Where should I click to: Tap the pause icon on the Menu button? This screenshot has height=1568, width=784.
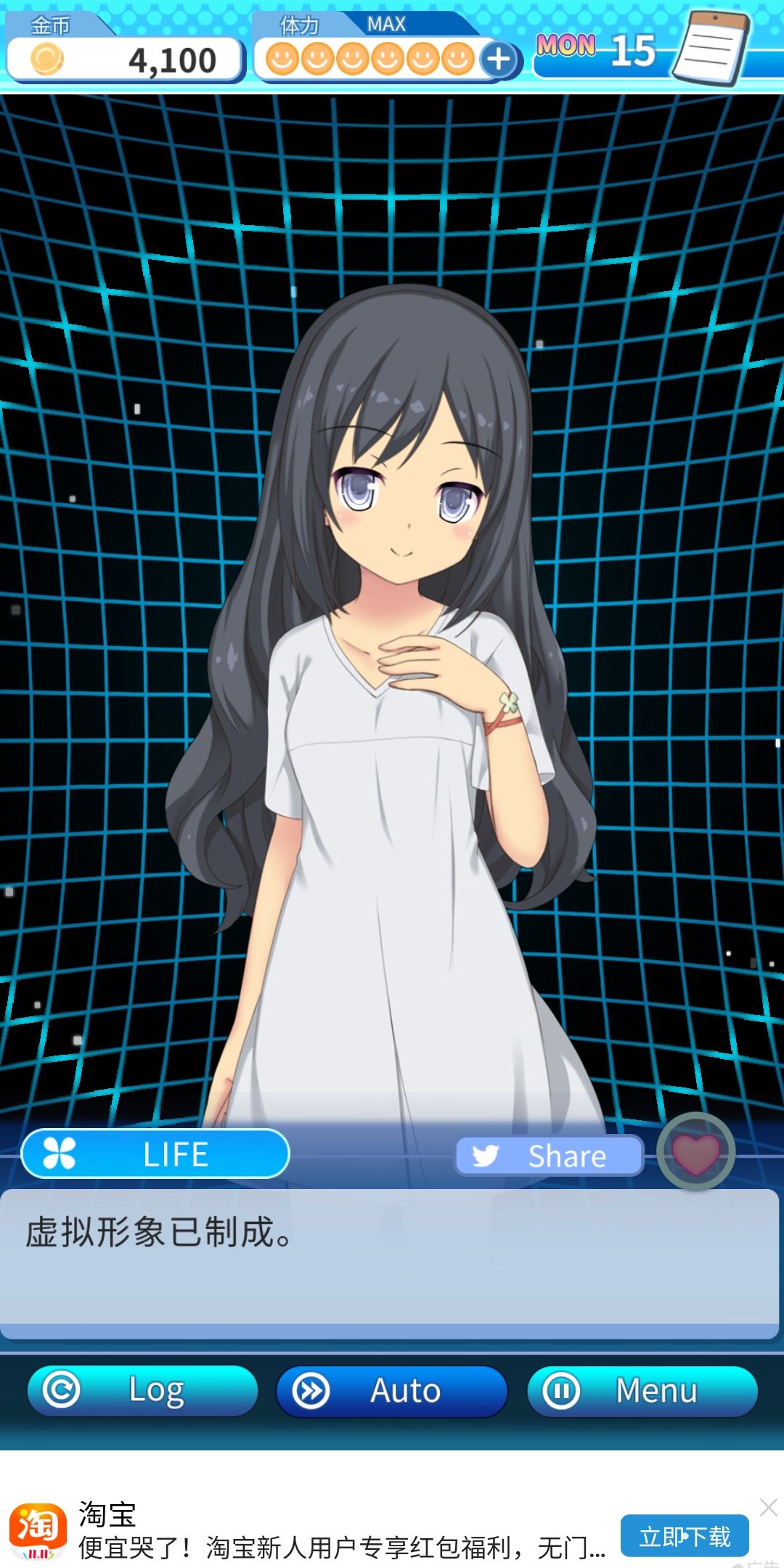click(x=564, y=1389)
